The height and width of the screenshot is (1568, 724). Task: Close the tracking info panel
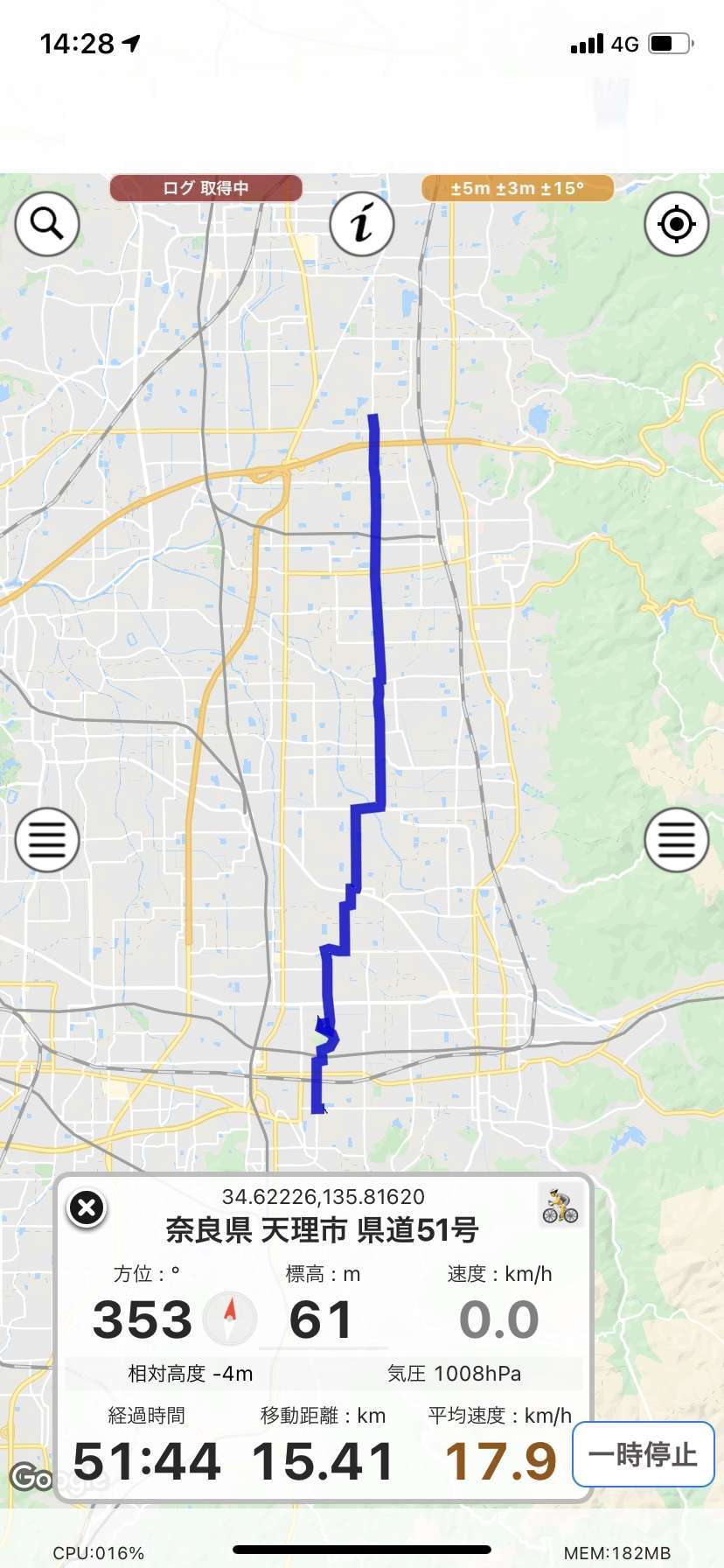pyautogui.click(x=87, y=1208)
